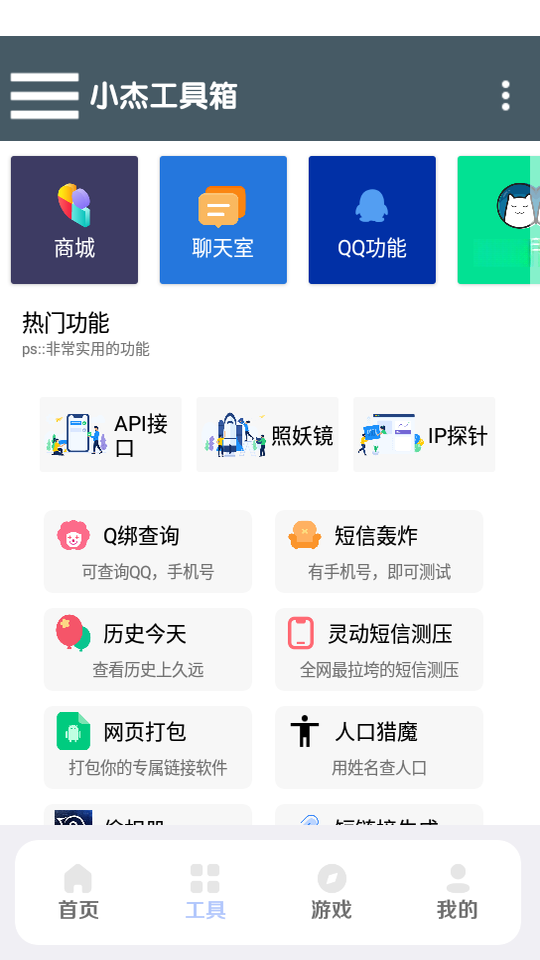Switch to the 游戏 games tab
The width and height of the screenshot is (540, 960).
click(331, 892)
